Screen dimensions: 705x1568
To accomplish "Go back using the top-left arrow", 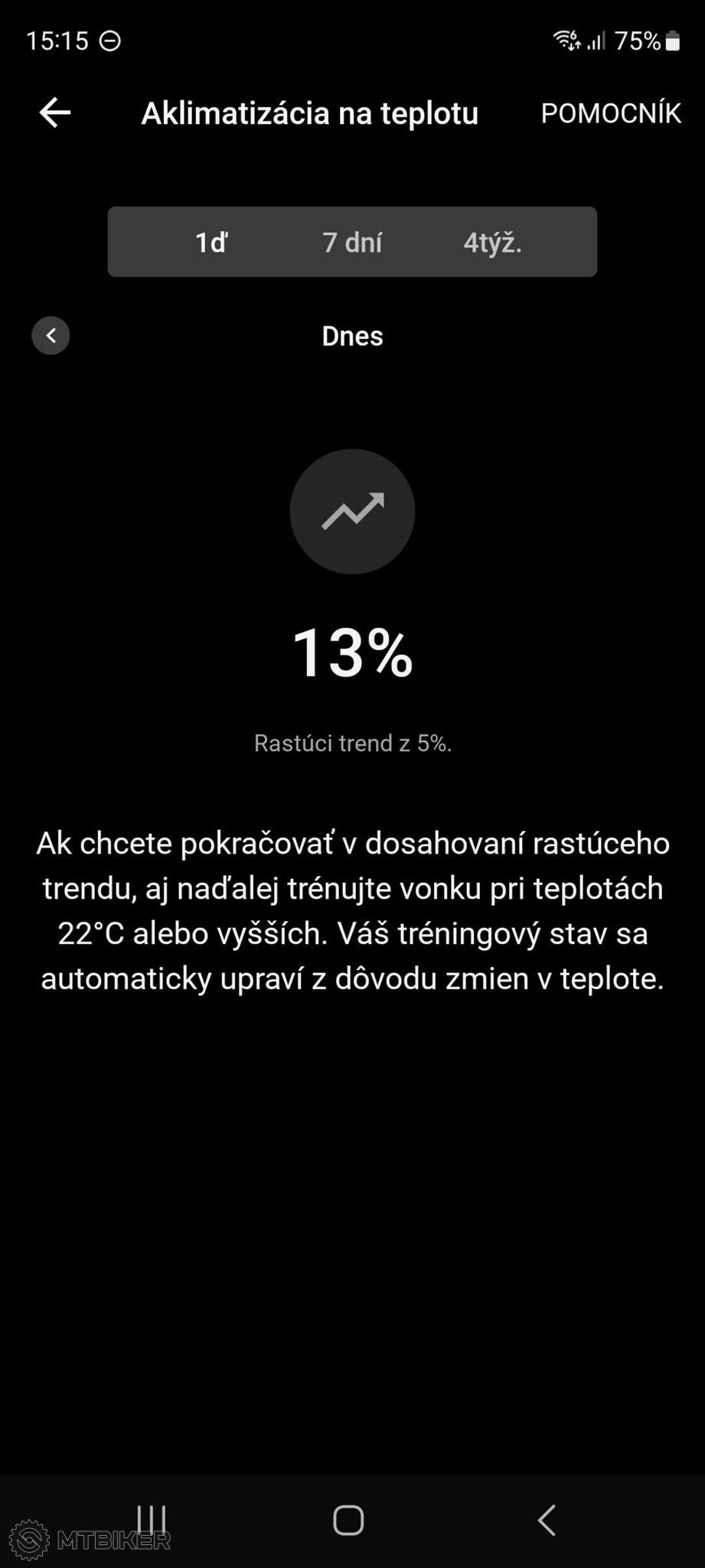I will tap(55, 113).
